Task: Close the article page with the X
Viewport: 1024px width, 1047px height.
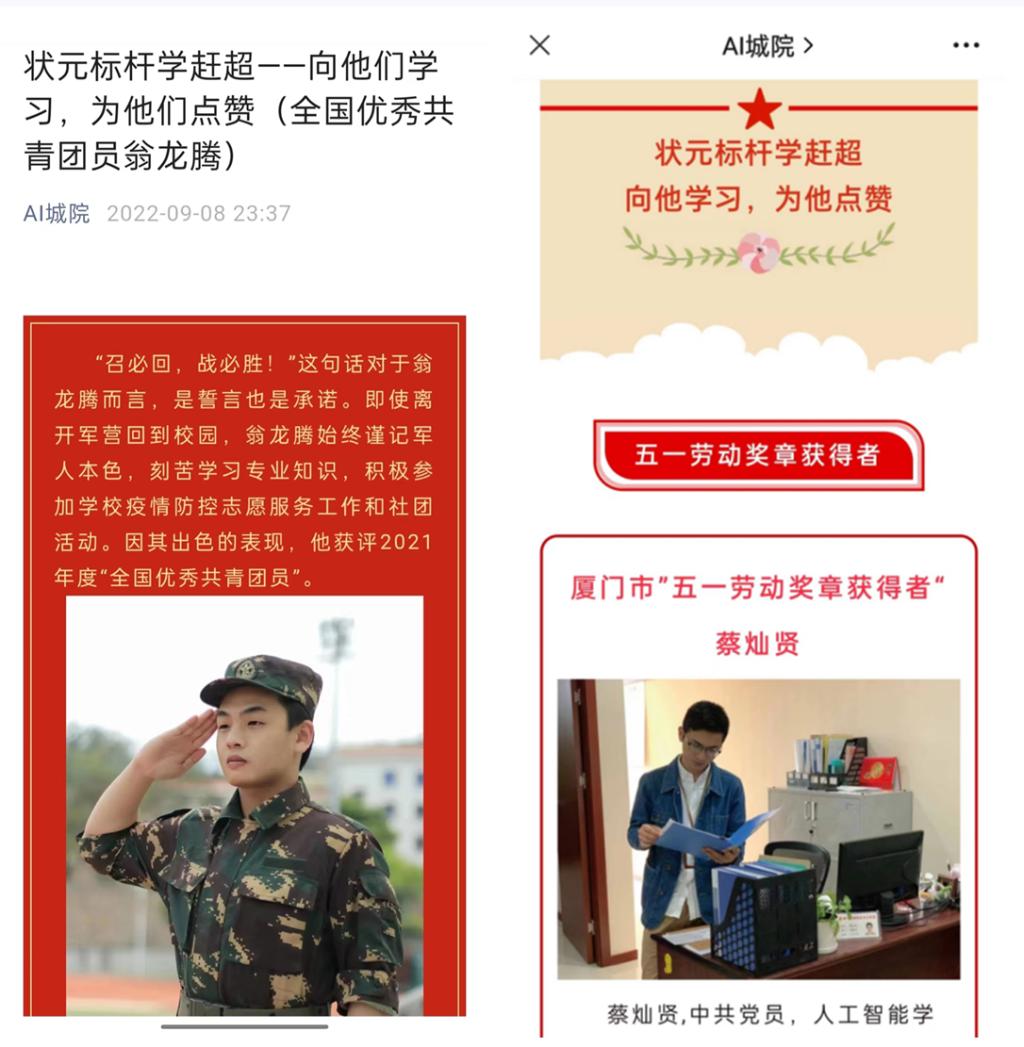Action: point(539,45)
